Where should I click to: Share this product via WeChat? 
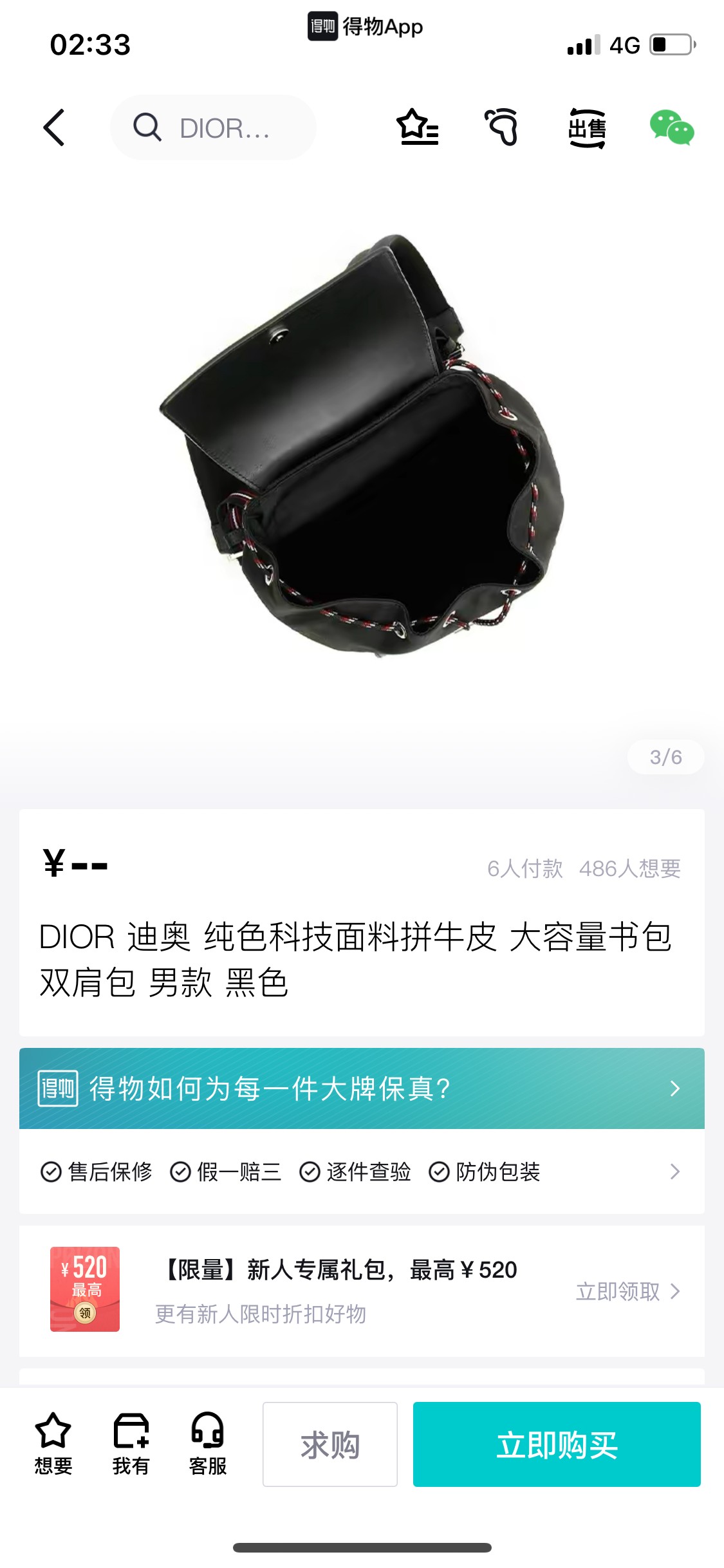671,127
